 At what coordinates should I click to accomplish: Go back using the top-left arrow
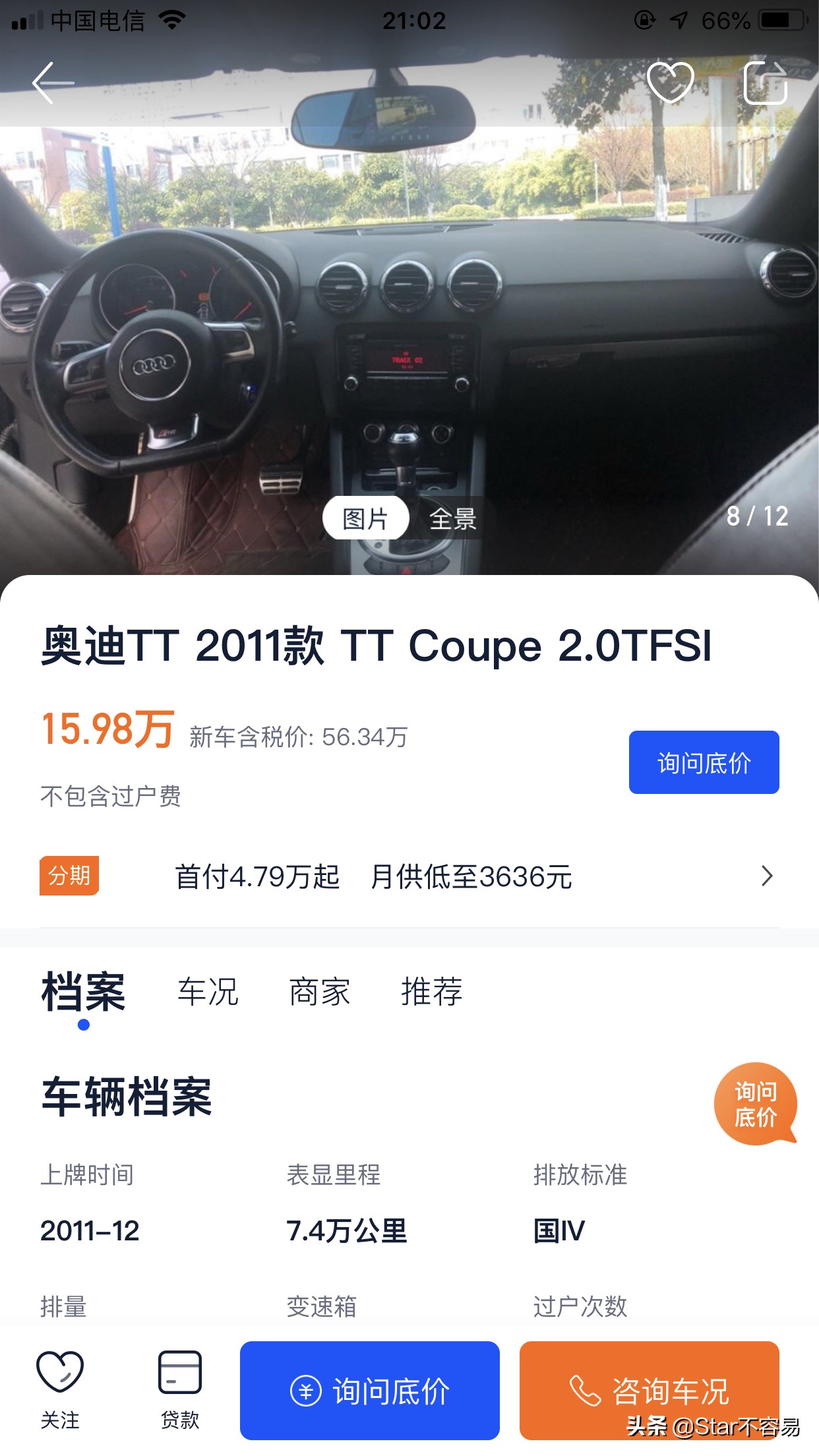[x=53, y=83]
